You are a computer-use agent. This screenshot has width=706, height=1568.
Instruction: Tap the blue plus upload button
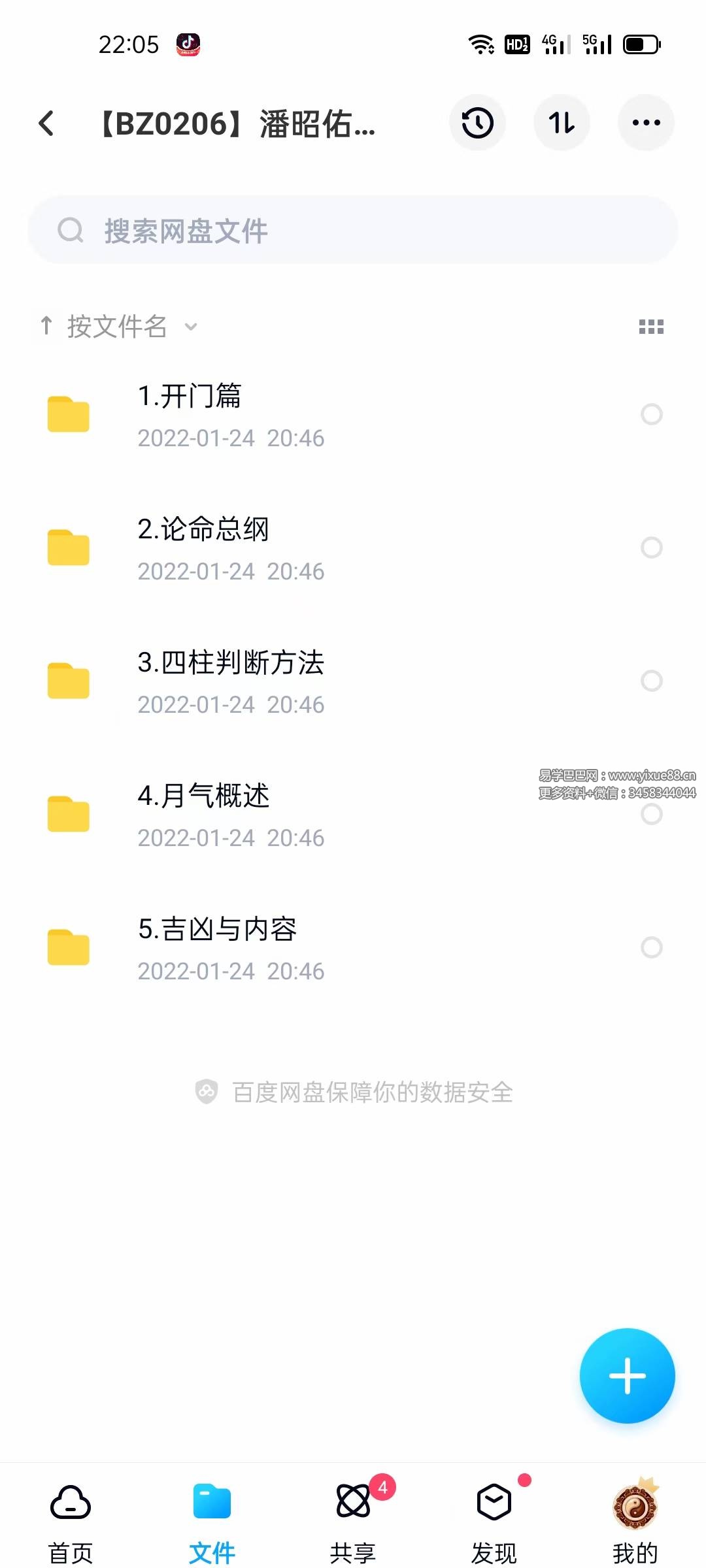click(626, 1375)
